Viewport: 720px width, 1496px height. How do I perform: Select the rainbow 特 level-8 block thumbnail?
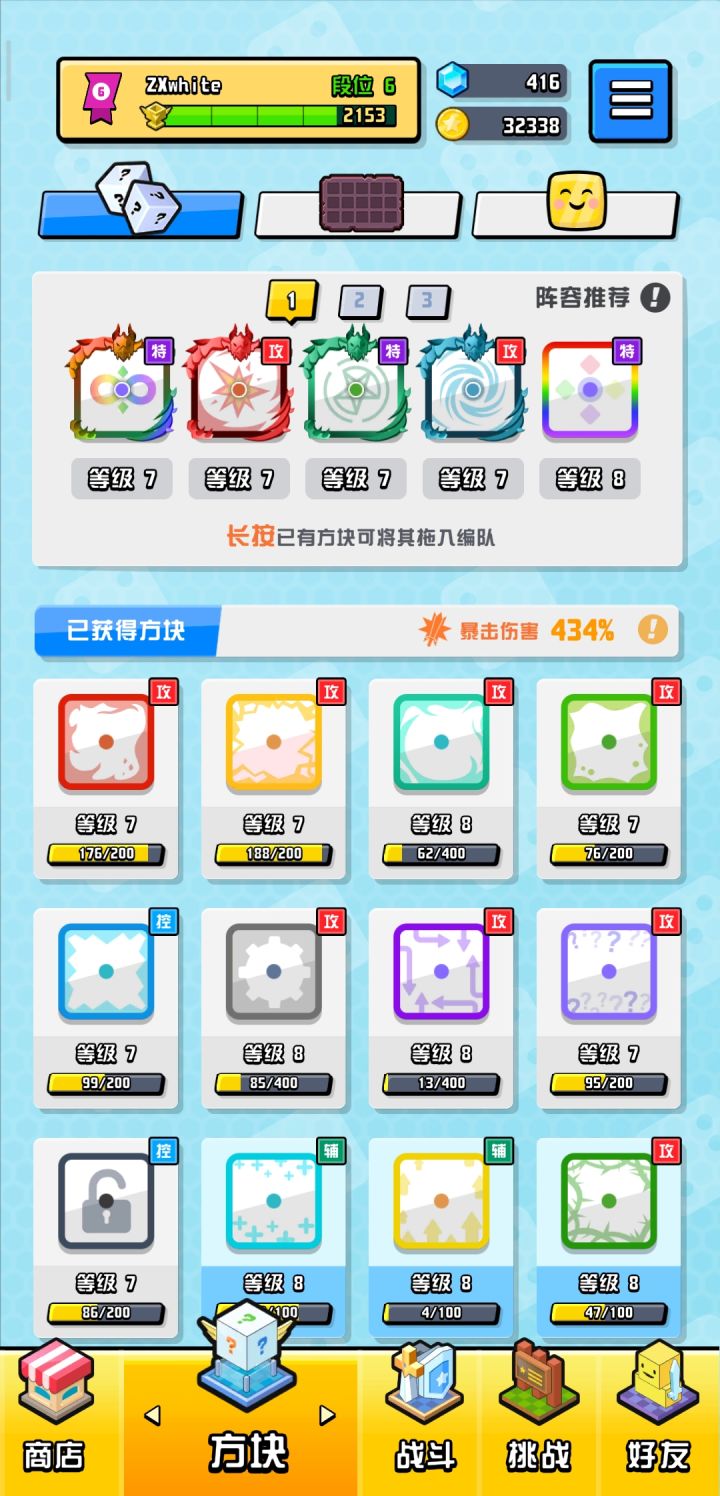590,389
